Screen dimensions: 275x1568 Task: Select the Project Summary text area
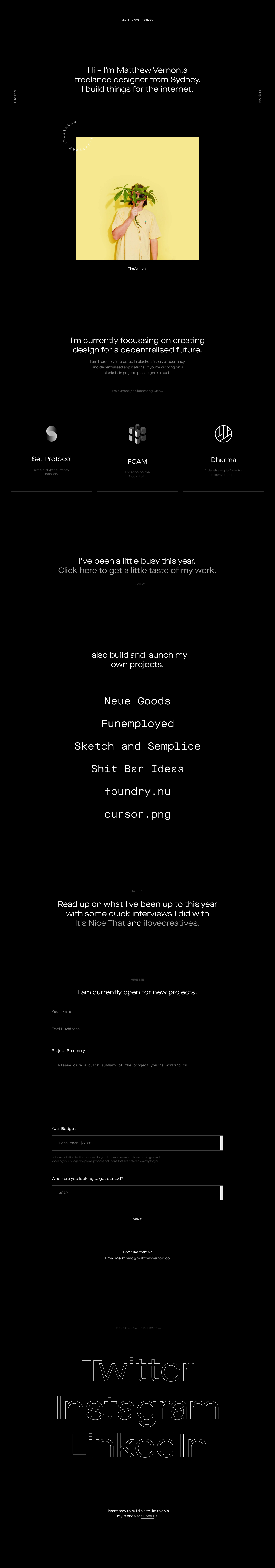coord(137,1085)
